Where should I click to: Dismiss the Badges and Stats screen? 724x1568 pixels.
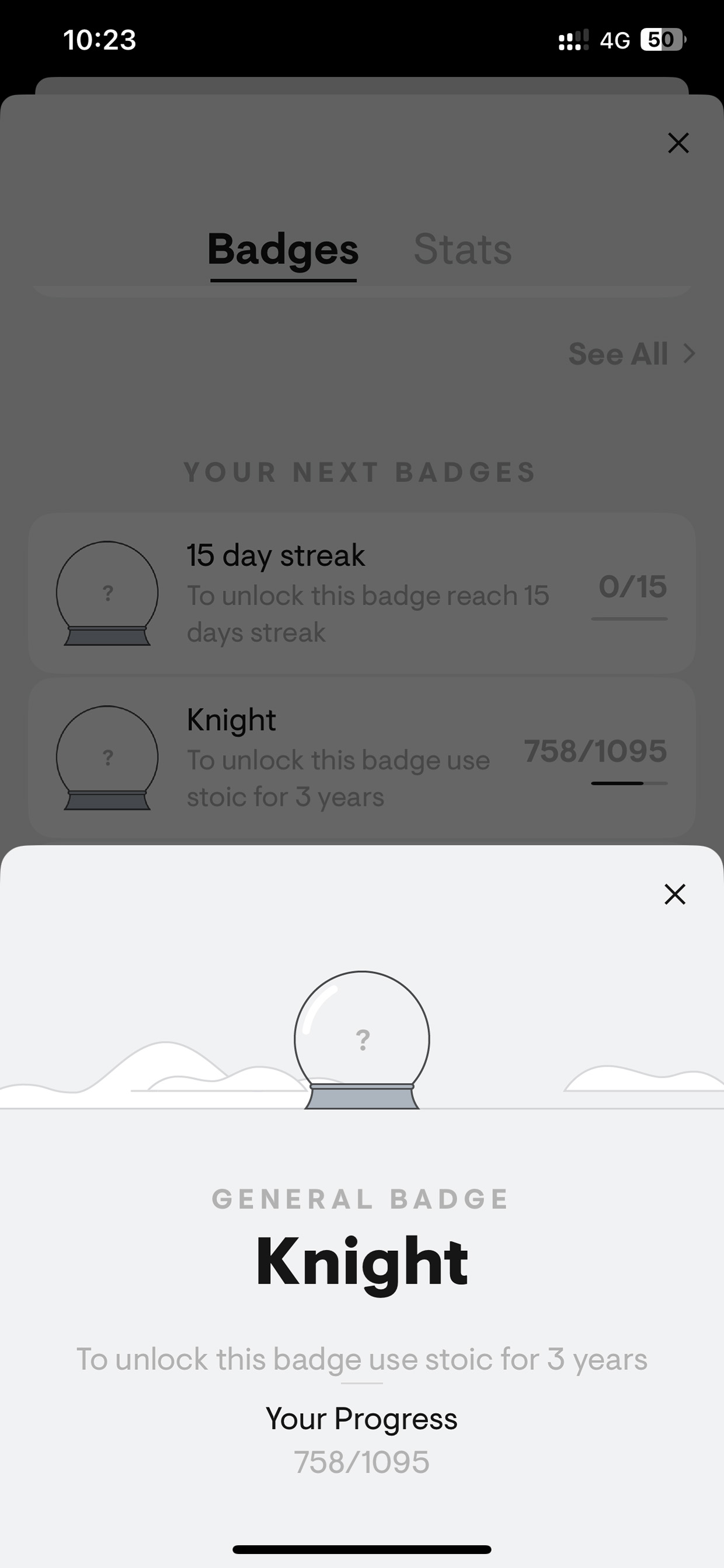(678, 143)
